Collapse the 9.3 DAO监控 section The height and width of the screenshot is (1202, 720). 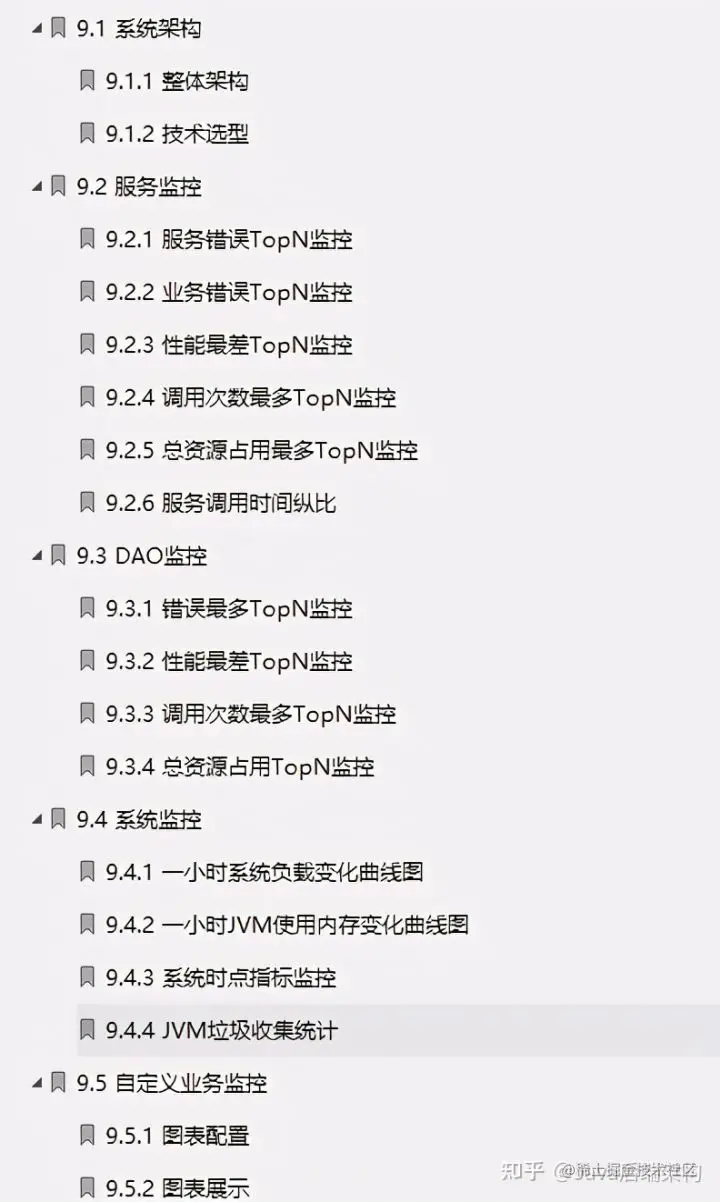(37, 556)
